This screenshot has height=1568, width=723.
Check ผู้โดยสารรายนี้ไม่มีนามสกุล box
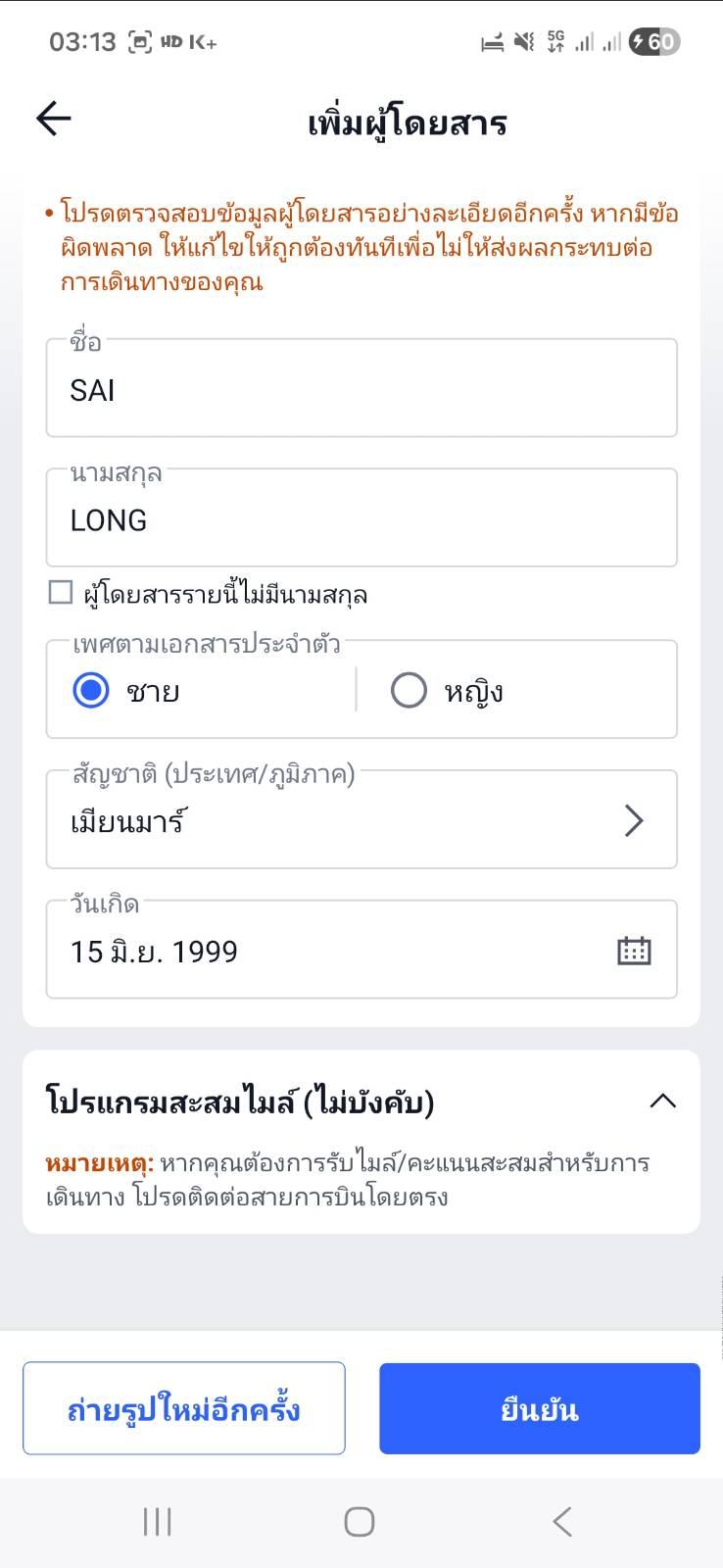tap(61, 593)
